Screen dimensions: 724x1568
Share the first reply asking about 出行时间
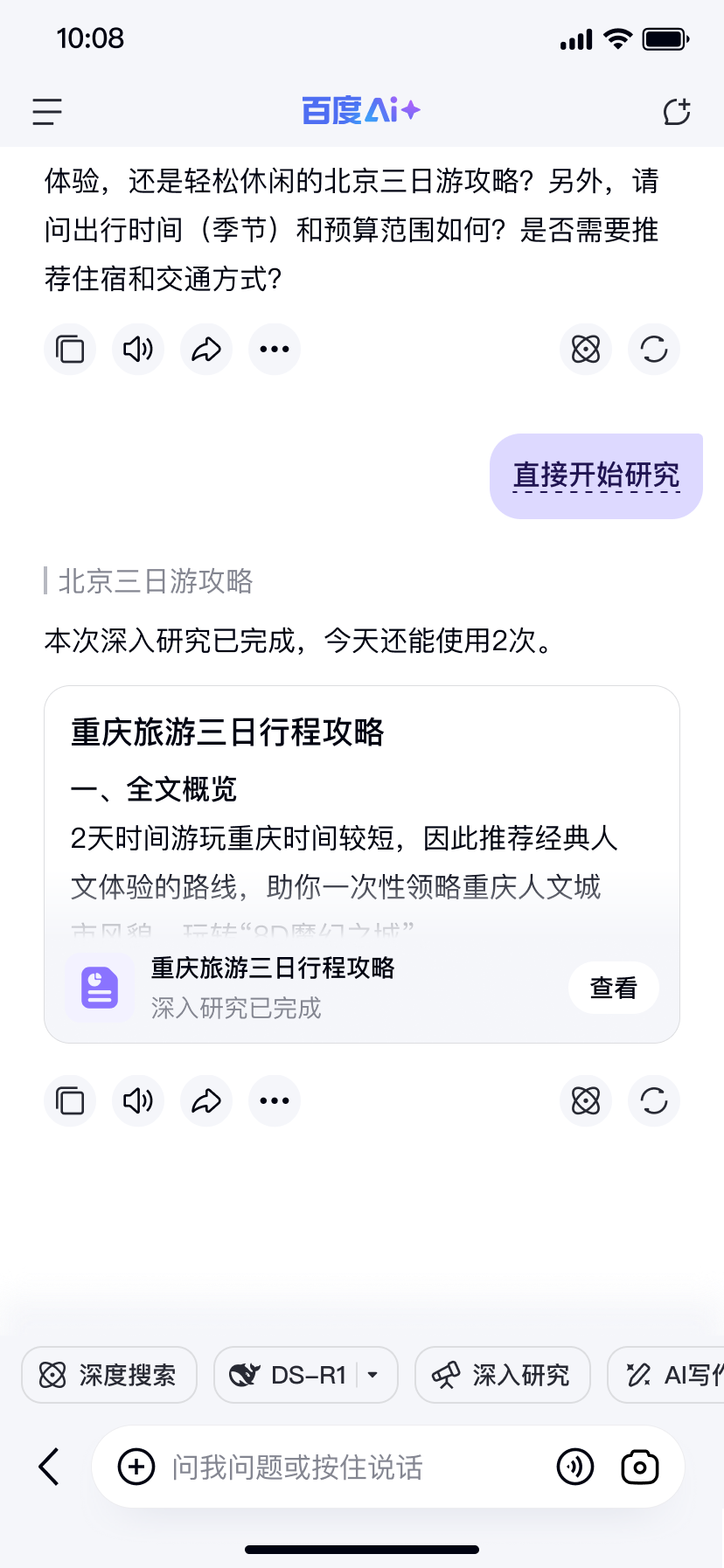point(206,350)
